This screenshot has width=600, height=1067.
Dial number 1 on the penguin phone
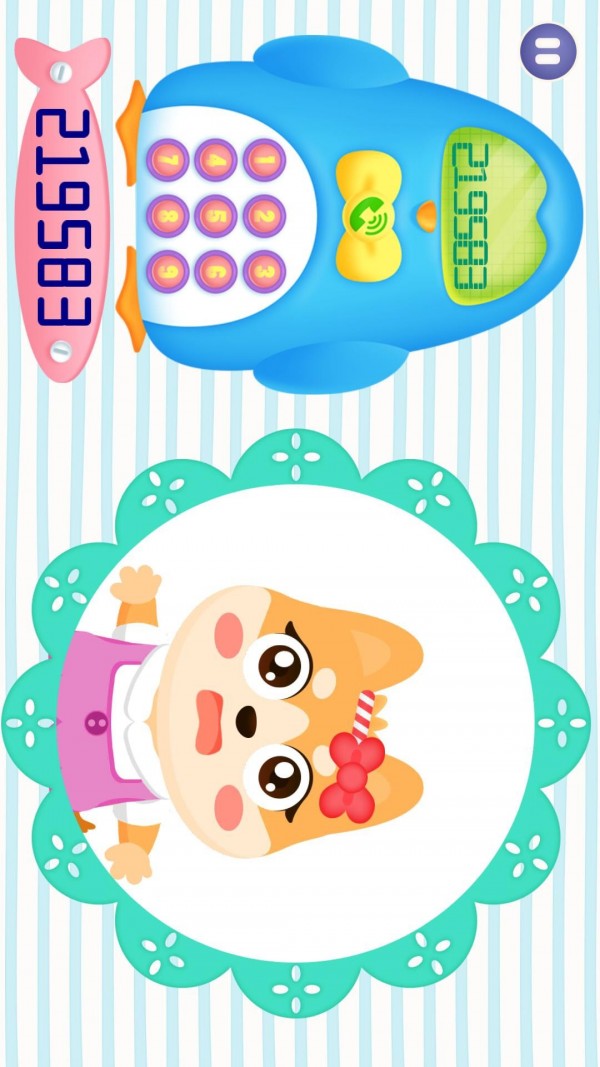point(264,159)
